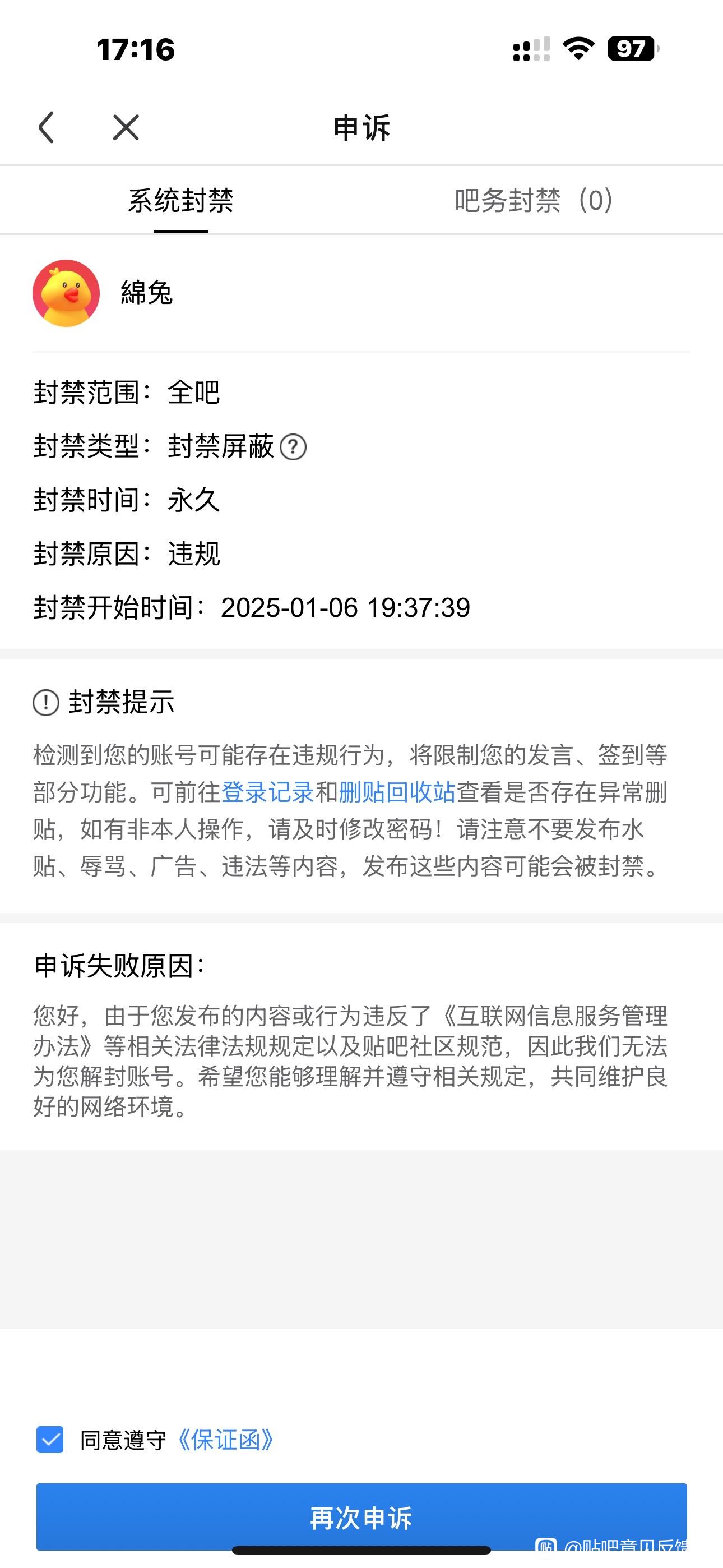The width and height of the screenshot is (723, 1568).
Task: Open the help icon next to 封禁屏蔽
Action: pyautogui.click(x=293, y=448)
